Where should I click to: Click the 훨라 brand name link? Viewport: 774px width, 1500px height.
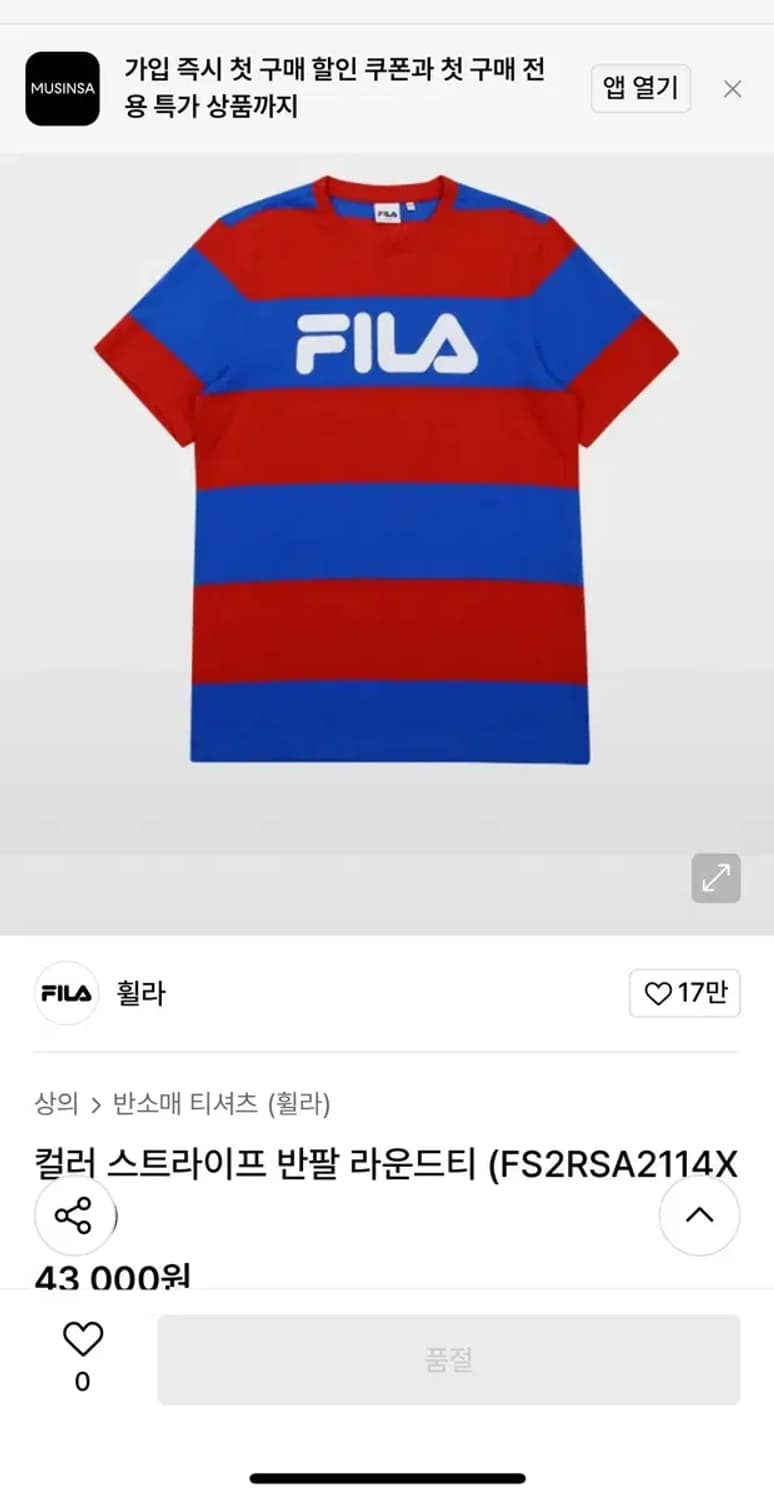pyautogui.click(x=141, y=993)
